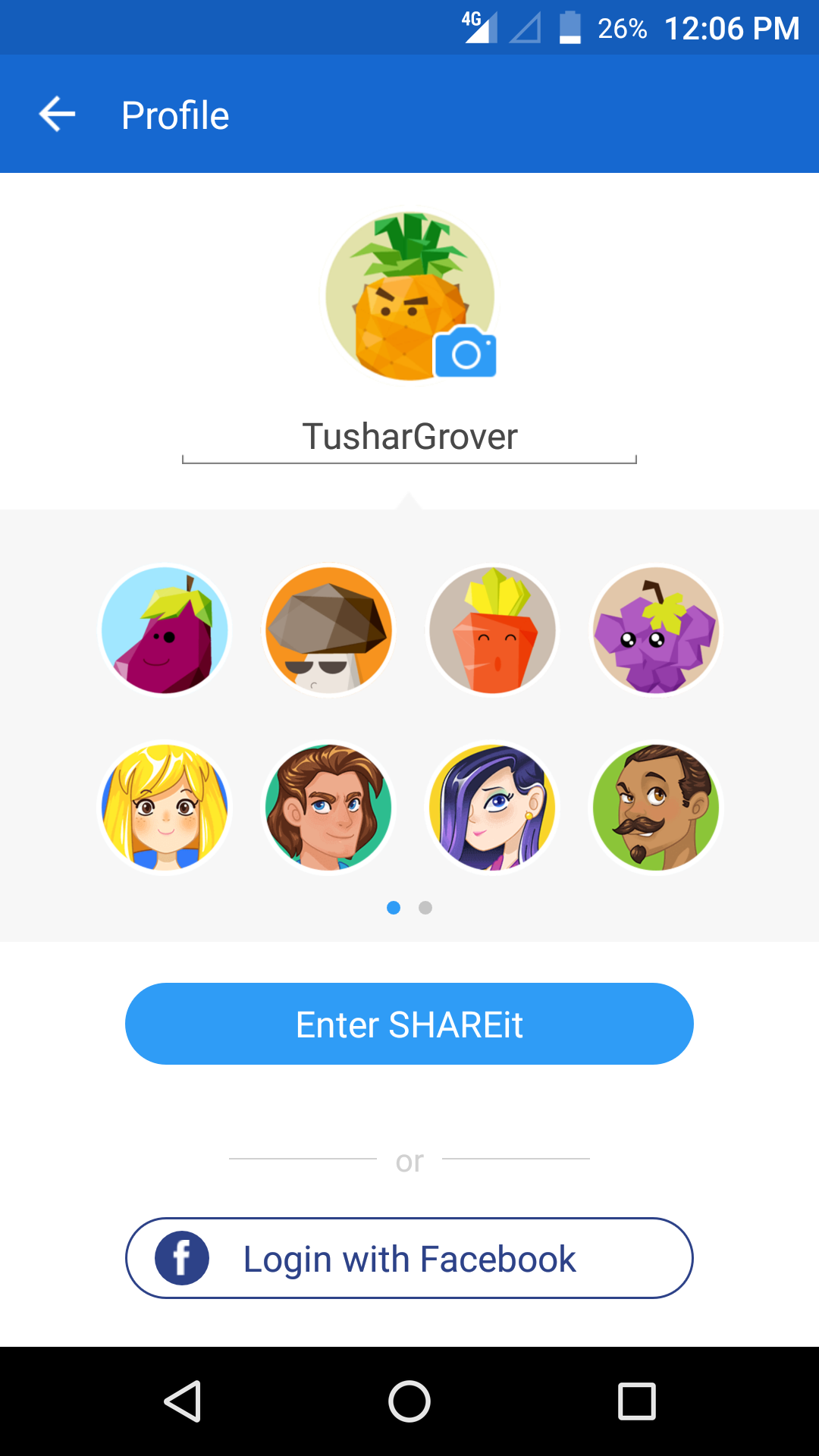Tap the camera icon on the profile picture
This screenshot has height=1456, width=819.
(465, 353)
